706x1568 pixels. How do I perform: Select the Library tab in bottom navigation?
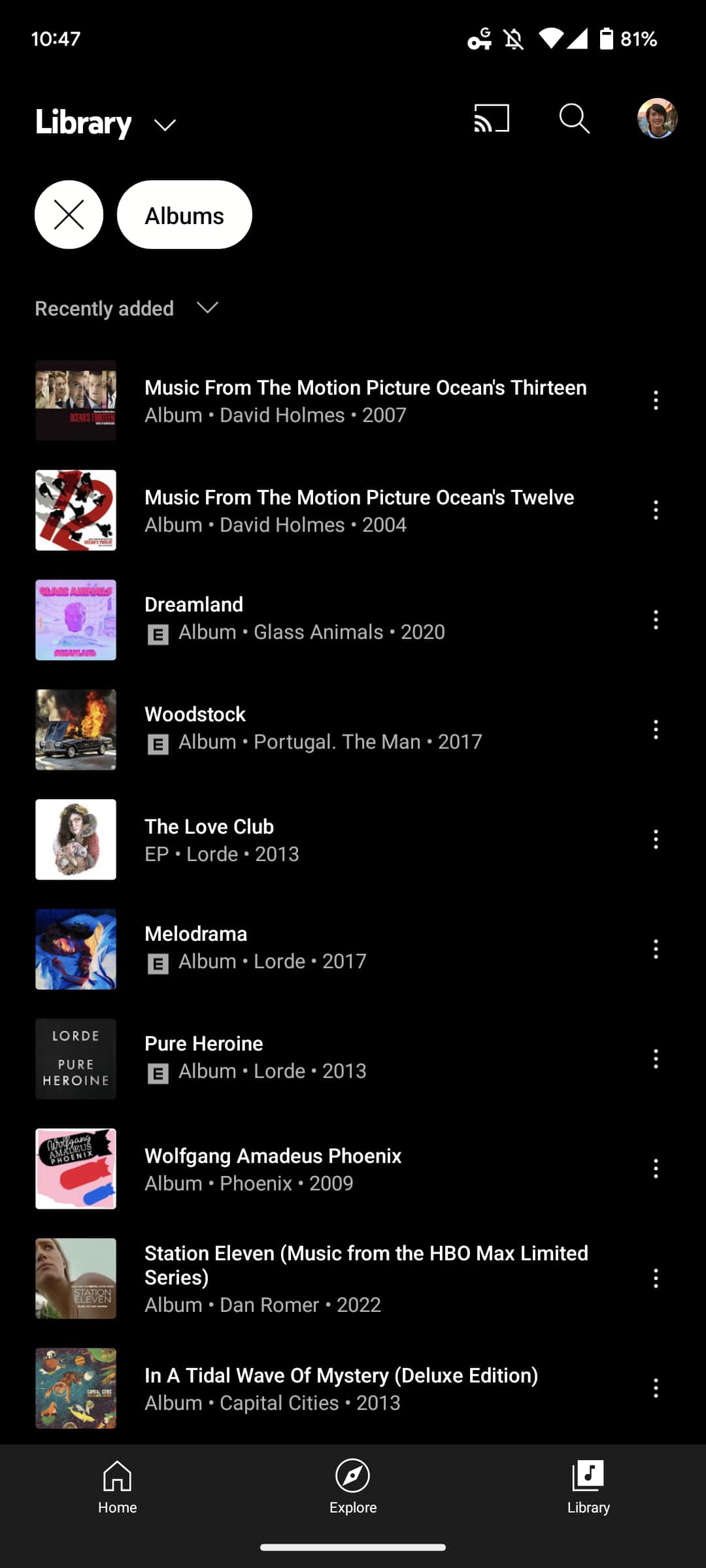point(588,1488)
